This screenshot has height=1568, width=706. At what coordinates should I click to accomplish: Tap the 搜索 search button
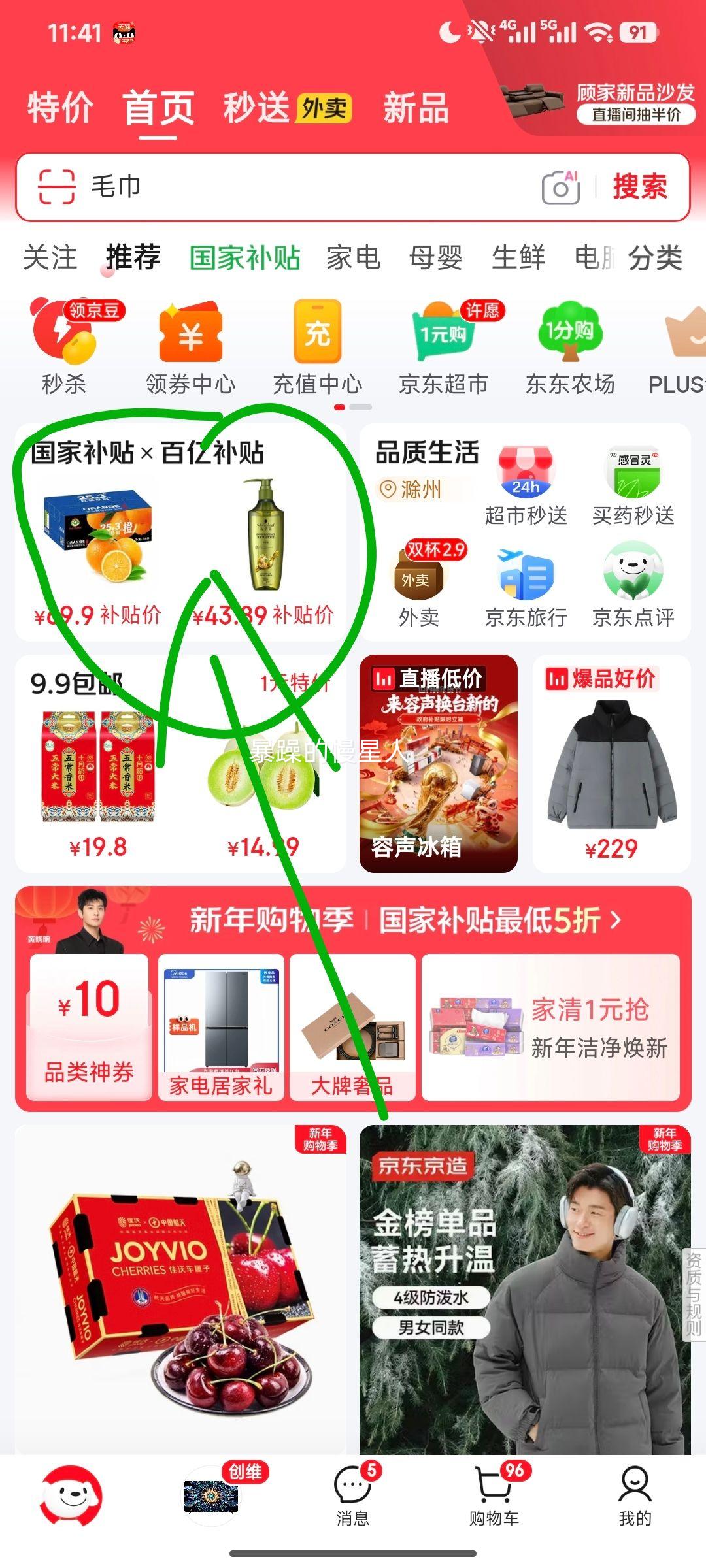(x=639, y=188)
